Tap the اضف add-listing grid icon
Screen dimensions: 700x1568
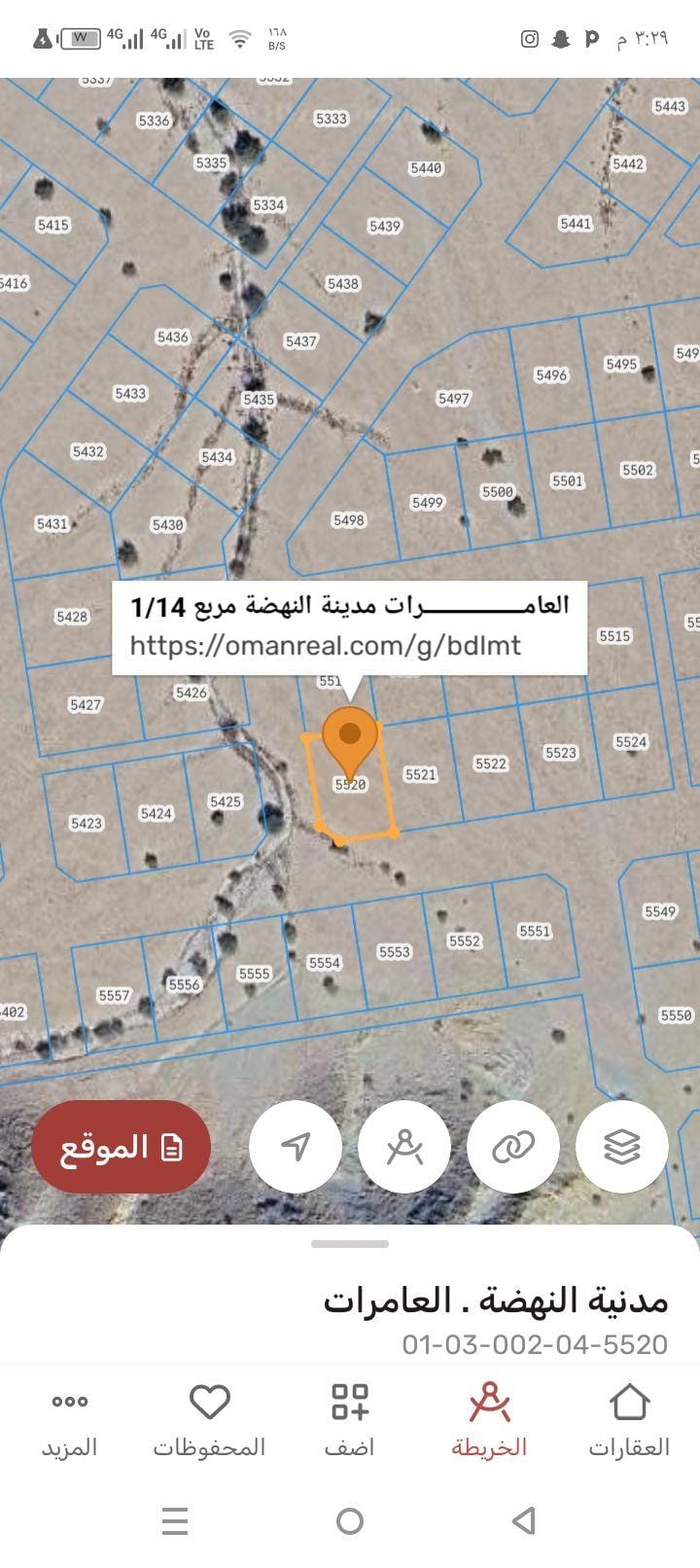[350, 1404]
